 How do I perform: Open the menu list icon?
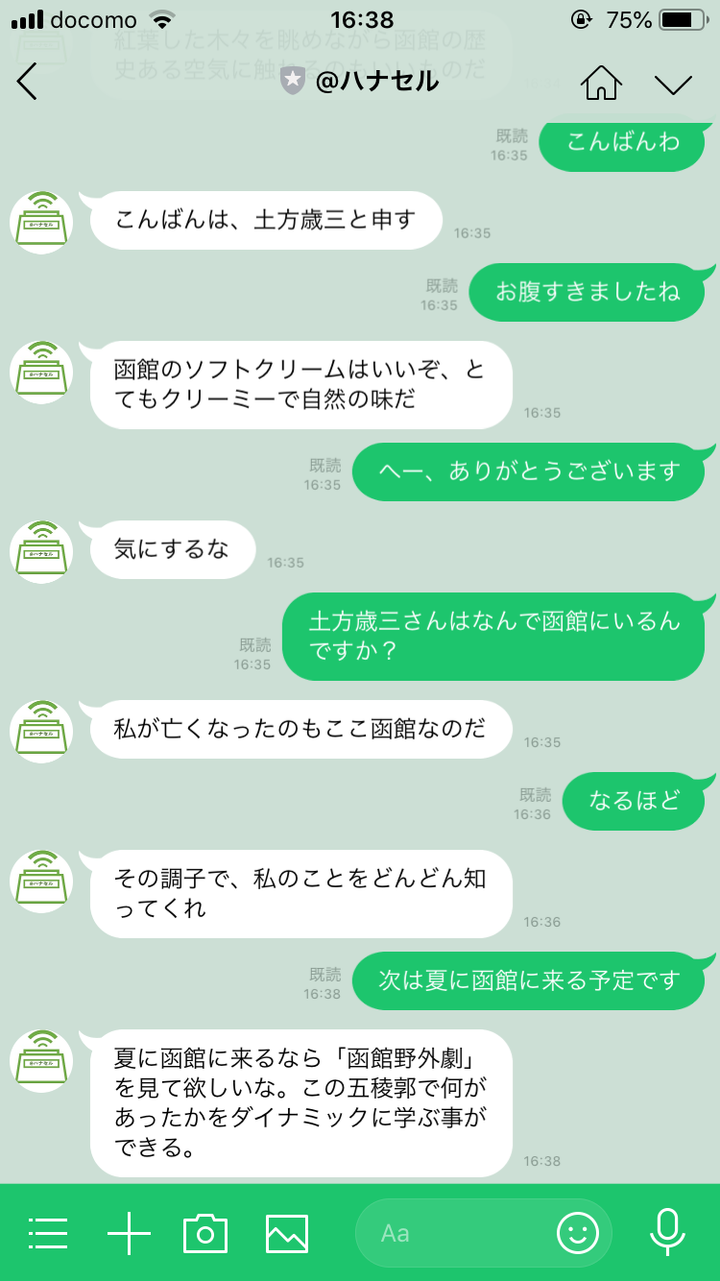[x=48, y=1234]
